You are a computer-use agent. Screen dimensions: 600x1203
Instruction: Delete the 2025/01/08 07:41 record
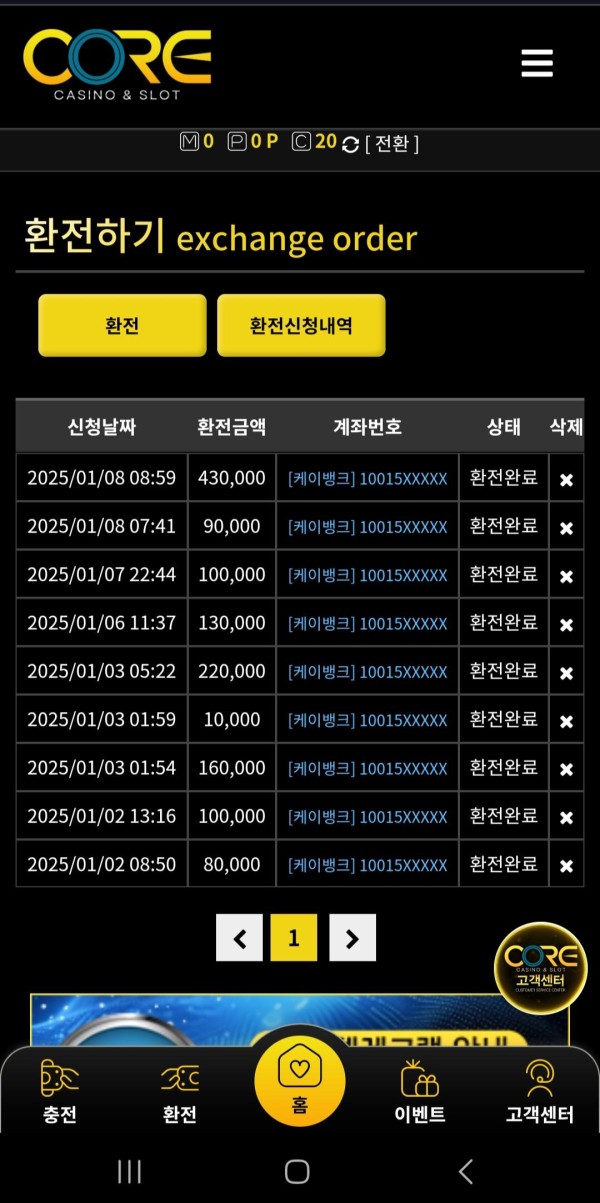566,528
